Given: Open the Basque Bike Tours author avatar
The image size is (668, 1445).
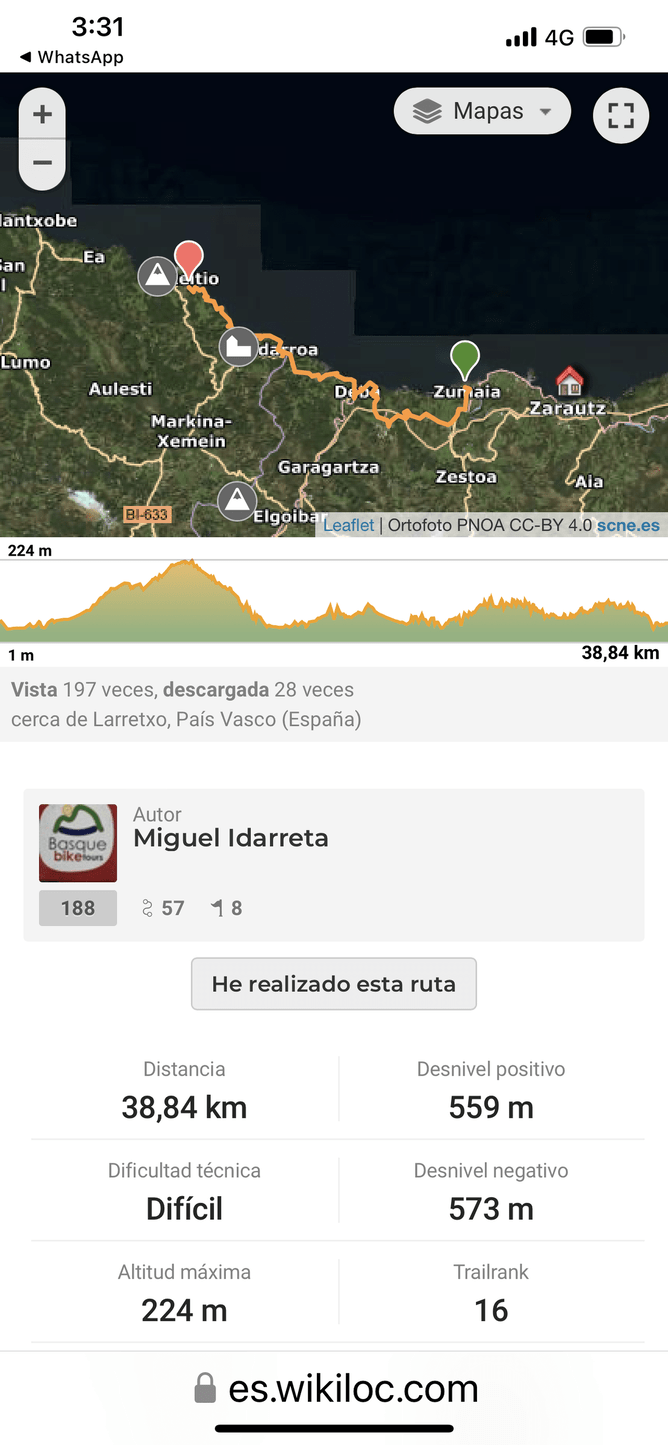Looking at the screenshot, I should 78,843.
